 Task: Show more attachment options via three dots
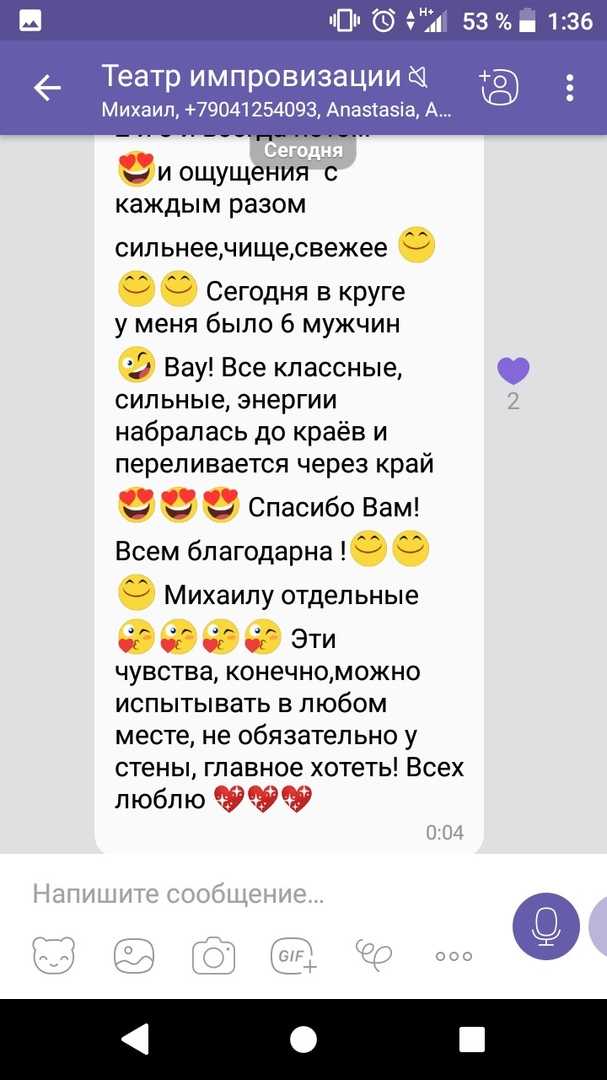click(454, 956)
